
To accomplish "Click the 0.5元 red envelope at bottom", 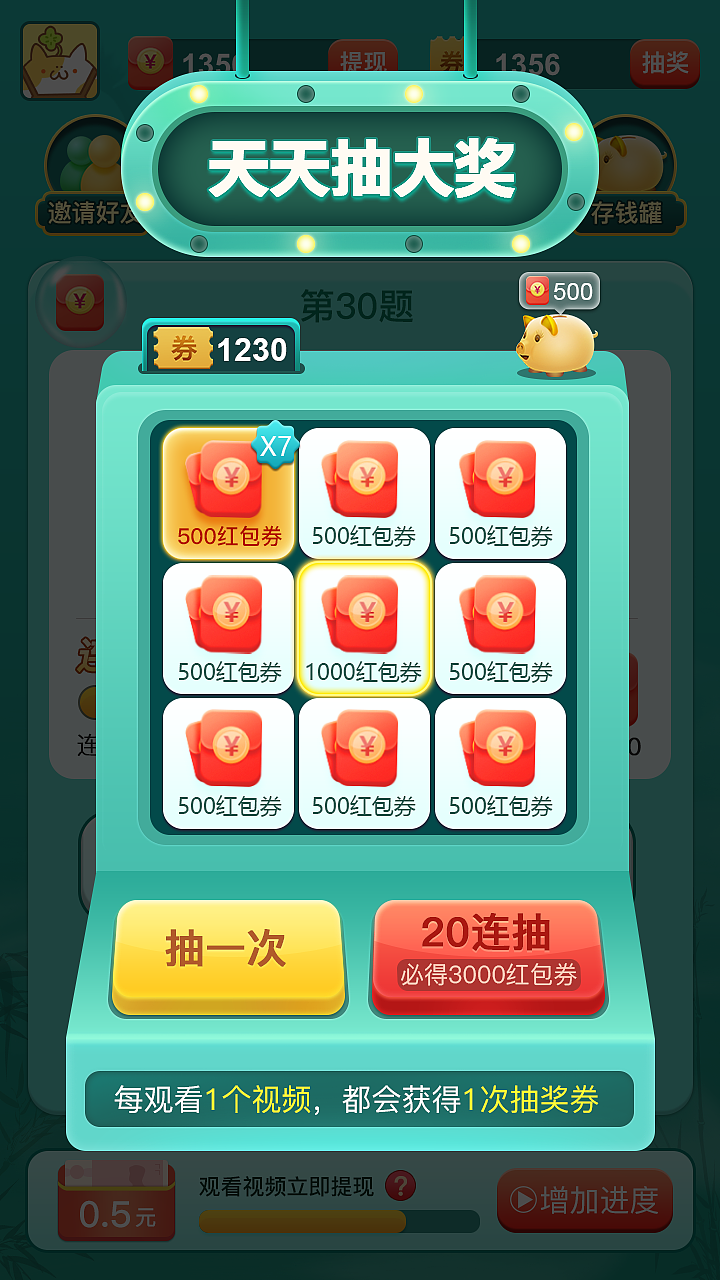I will (115, 1205).
